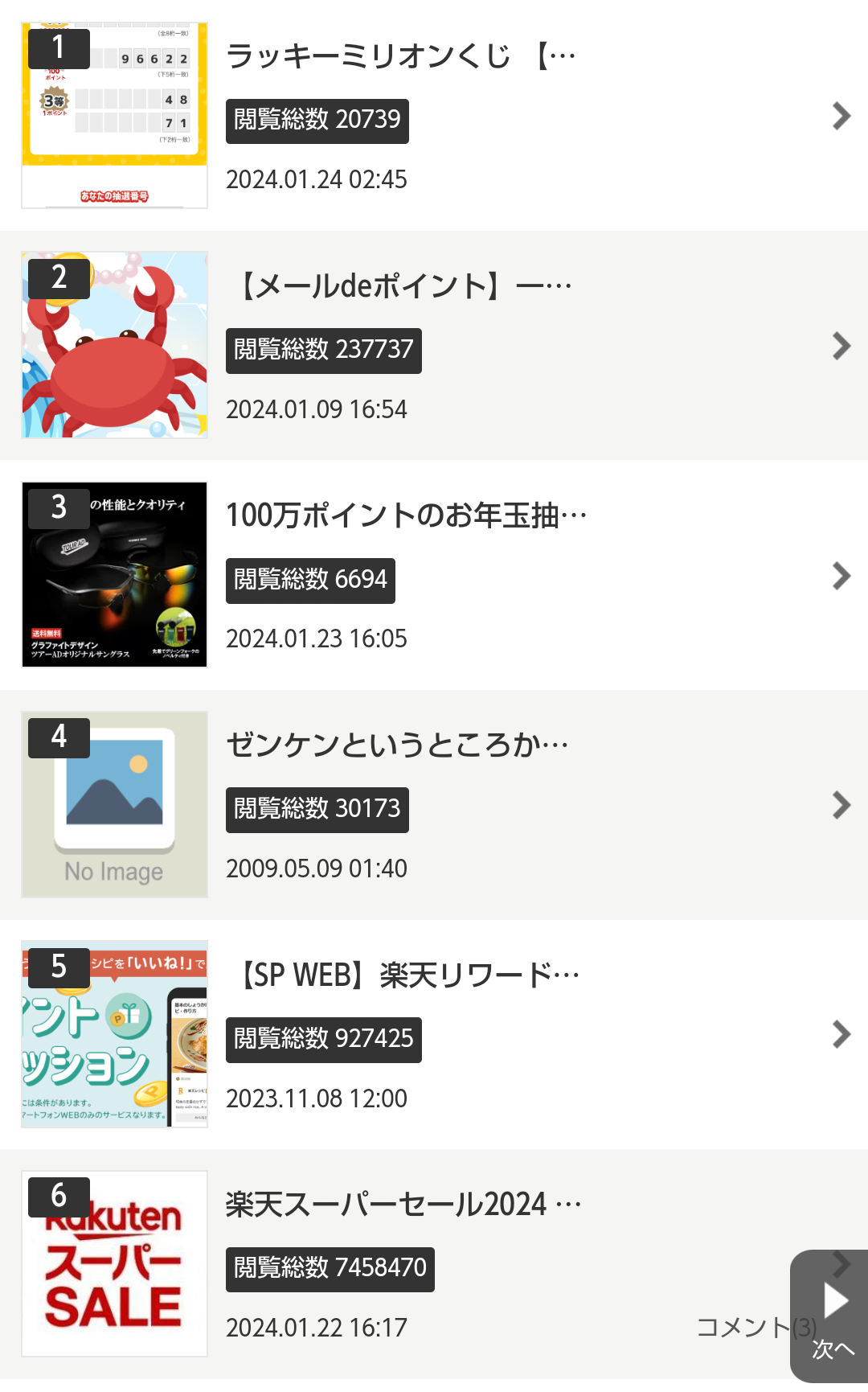868x1392 pixels.
Task: Open the ゼンケンというところか entry
Action: [x=398, y=745]
